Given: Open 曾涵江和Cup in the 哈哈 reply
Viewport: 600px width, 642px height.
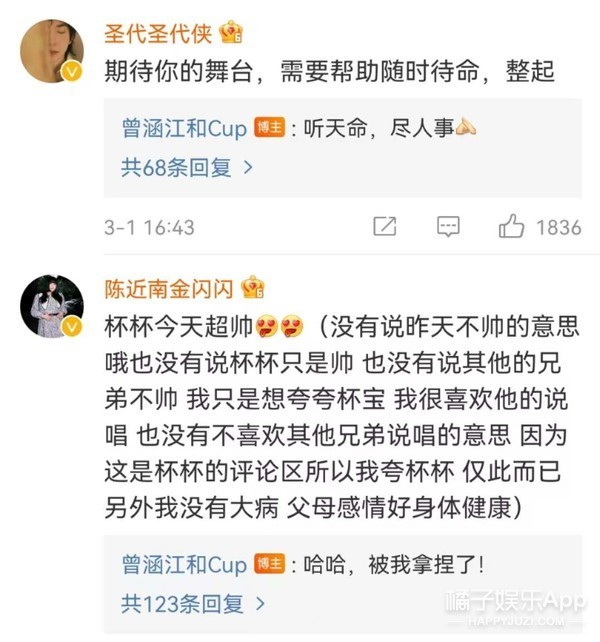Looking at the screenshot, I should 184,565.
